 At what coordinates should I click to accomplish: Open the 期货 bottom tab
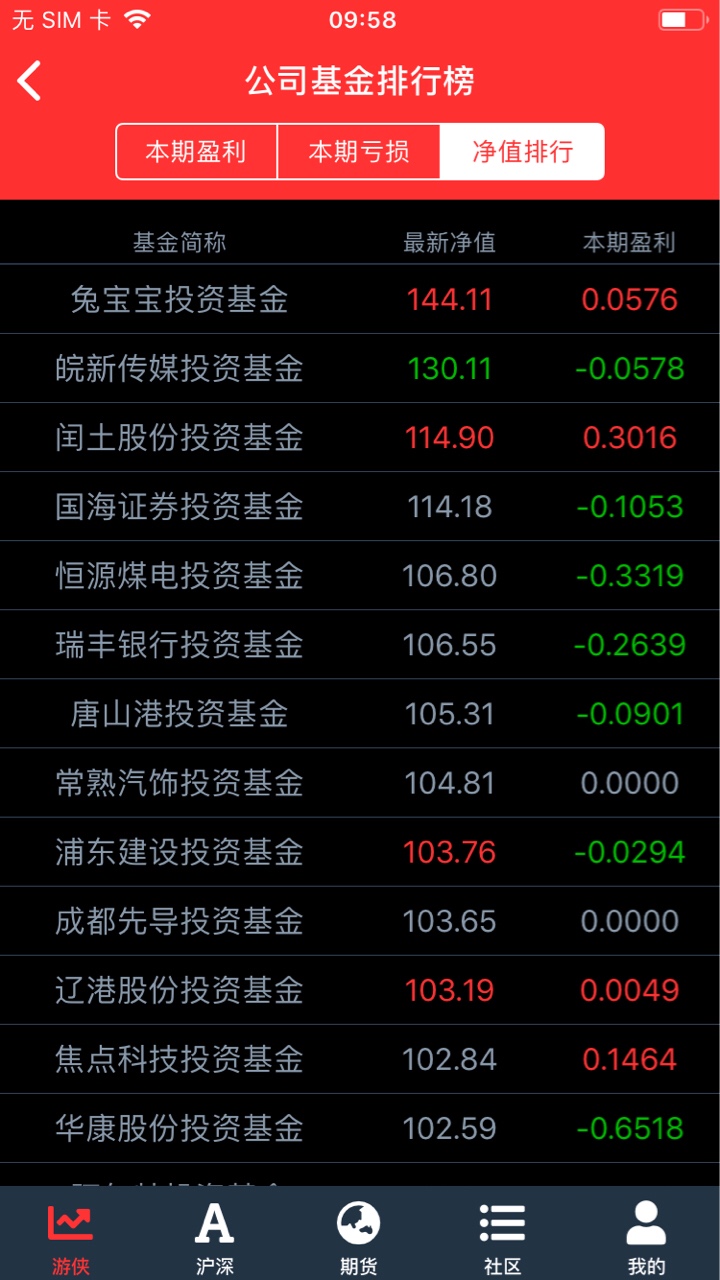[x=358, y=1236]
